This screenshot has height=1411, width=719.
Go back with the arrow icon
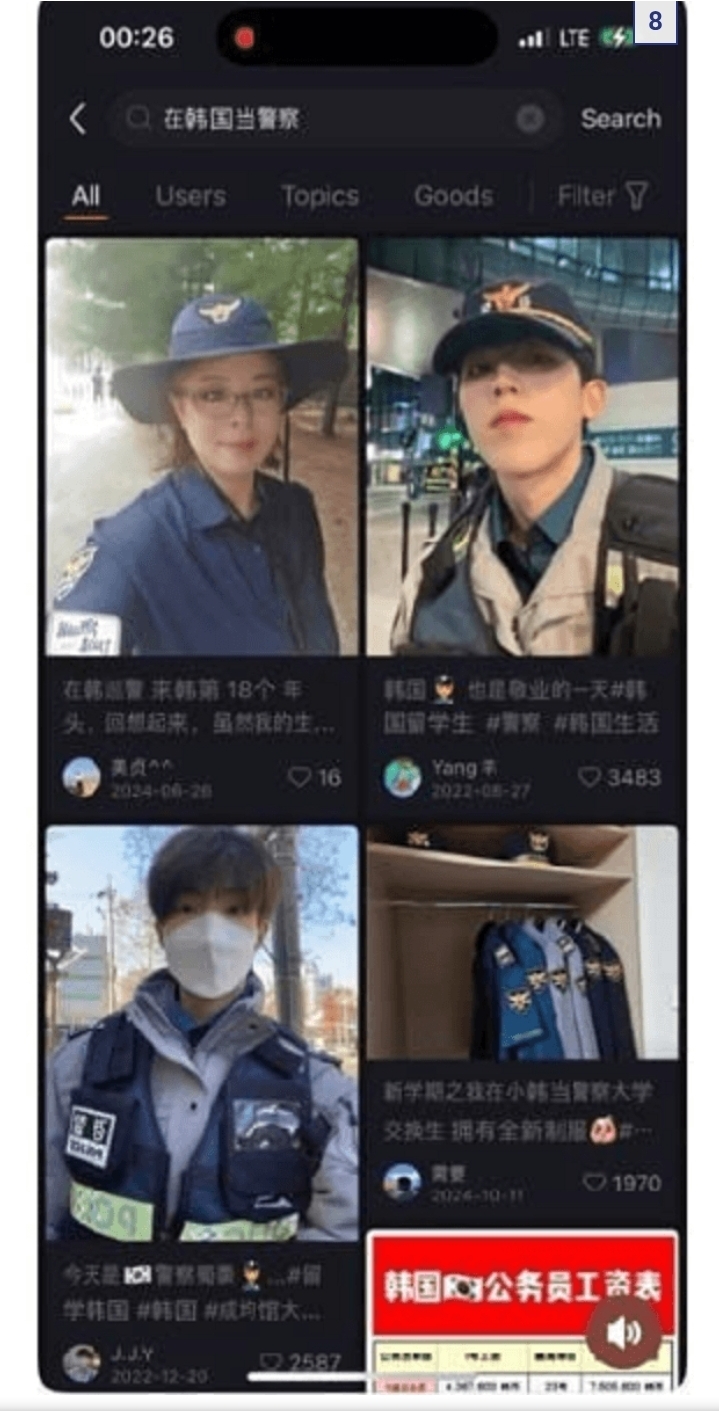coord(77,119)
